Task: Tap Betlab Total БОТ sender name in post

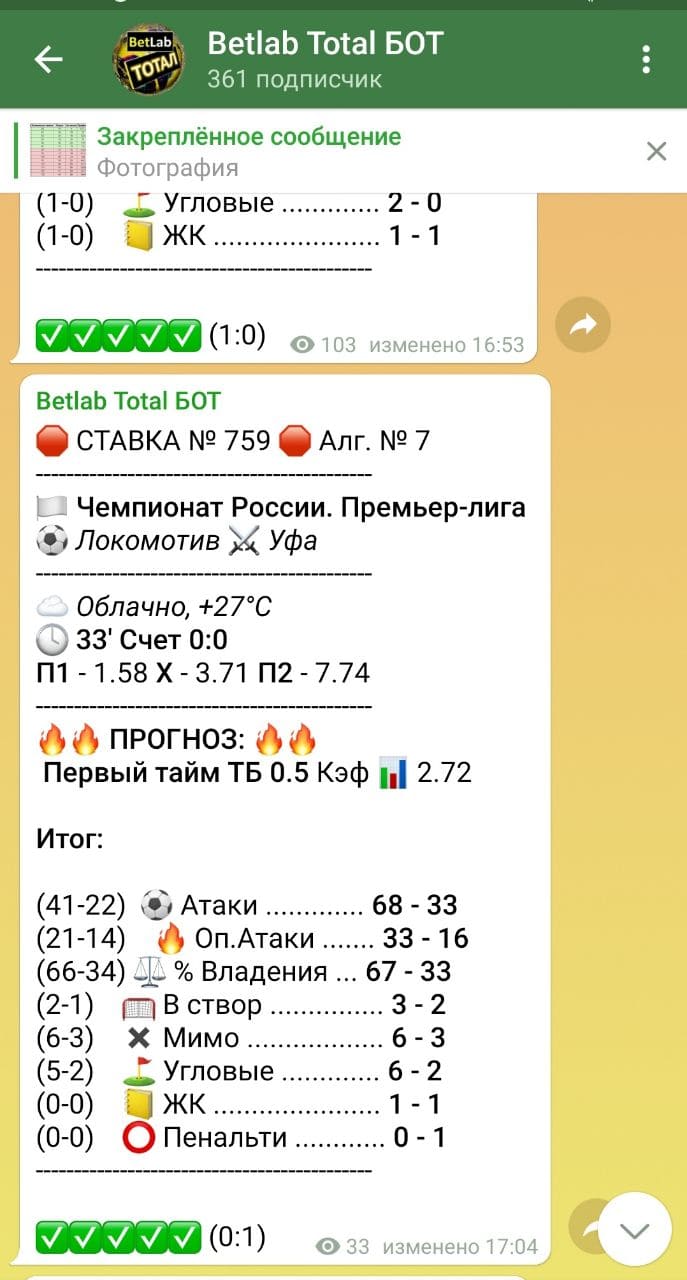Action: pos(128,401)
